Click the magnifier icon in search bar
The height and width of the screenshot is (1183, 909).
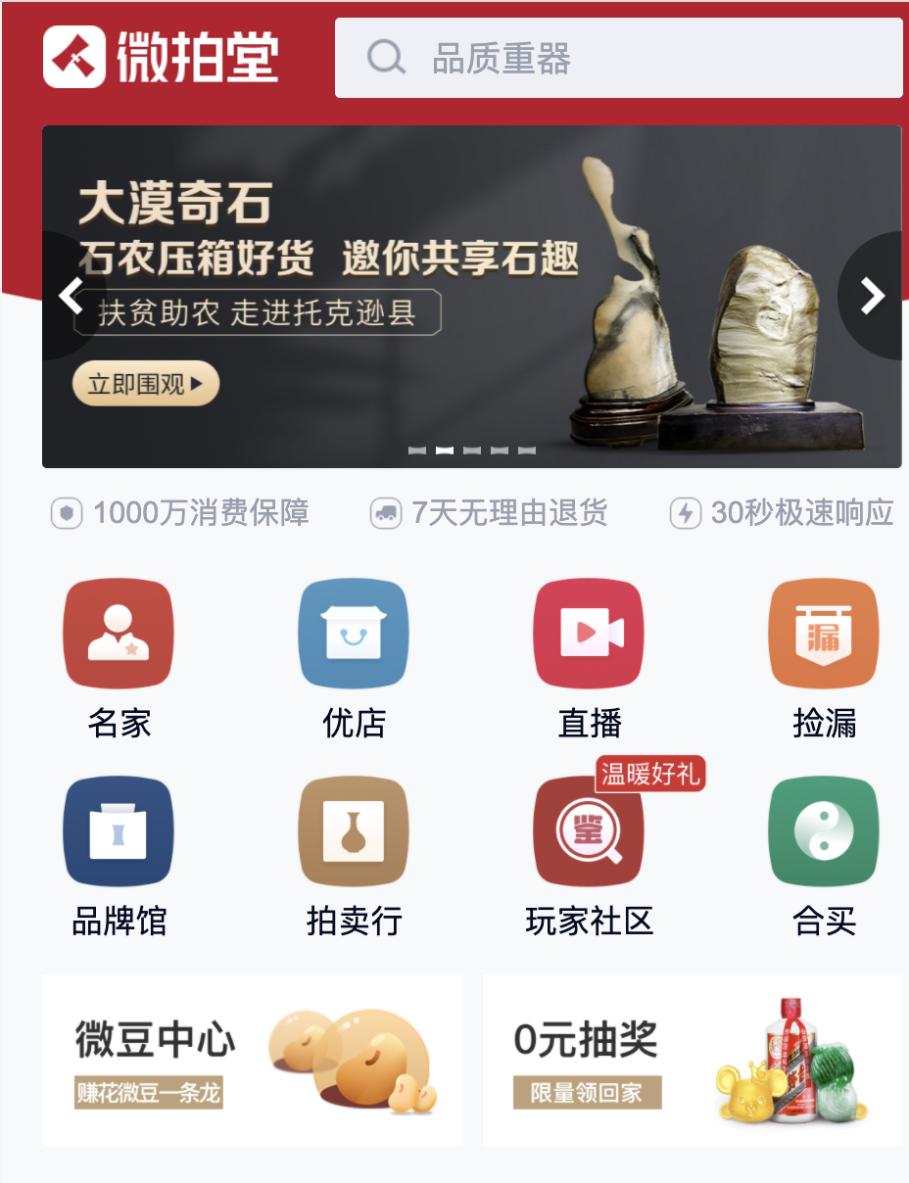coord(388,58)
